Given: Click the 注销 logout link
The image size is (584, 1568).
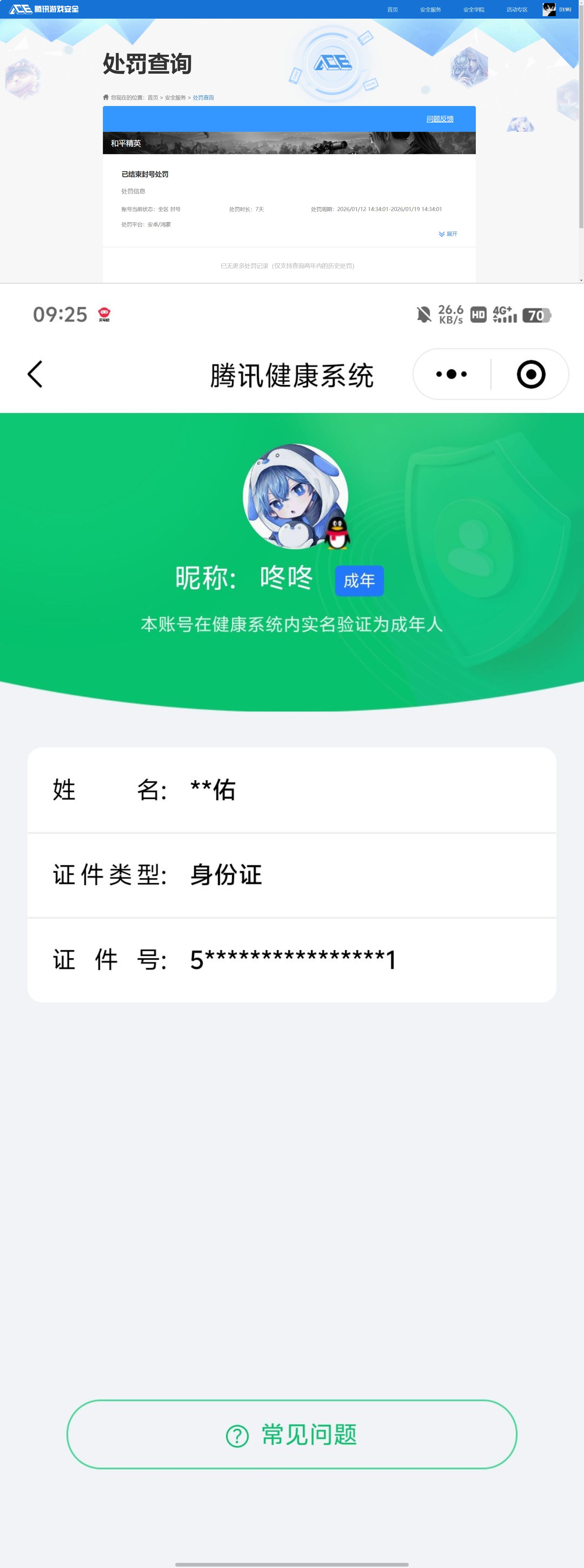Looking at the screenshot, I should click(x=566, y=9).
